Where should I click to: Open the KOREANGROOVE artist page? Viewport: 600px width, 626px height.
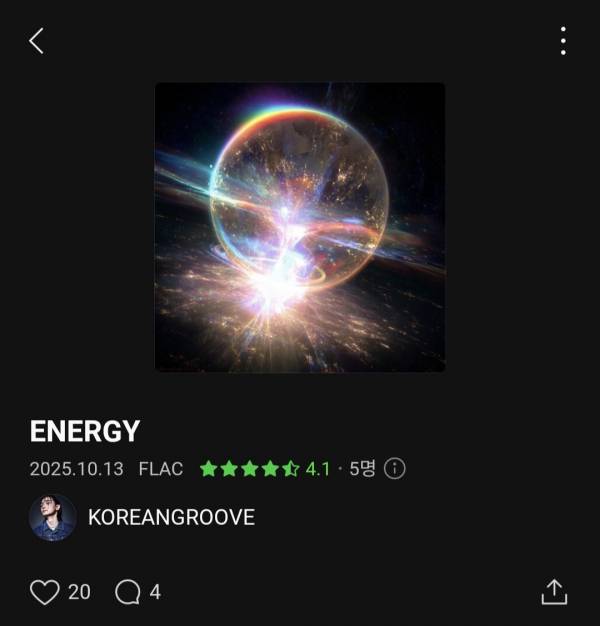click(170, 517)
